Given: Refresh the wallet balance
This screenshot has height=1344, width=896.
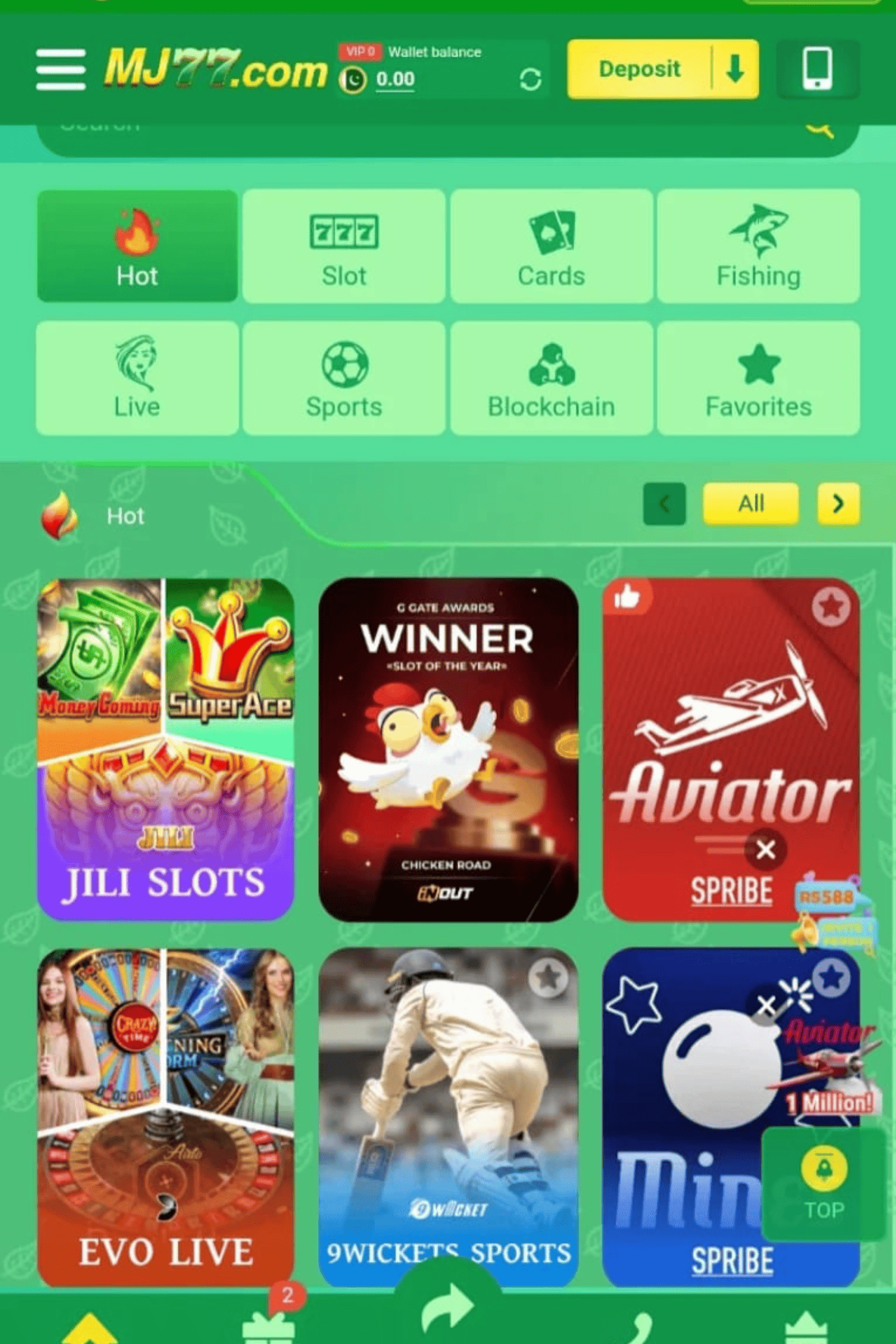Looking at the screenshot, I should (x=530, y=79).
